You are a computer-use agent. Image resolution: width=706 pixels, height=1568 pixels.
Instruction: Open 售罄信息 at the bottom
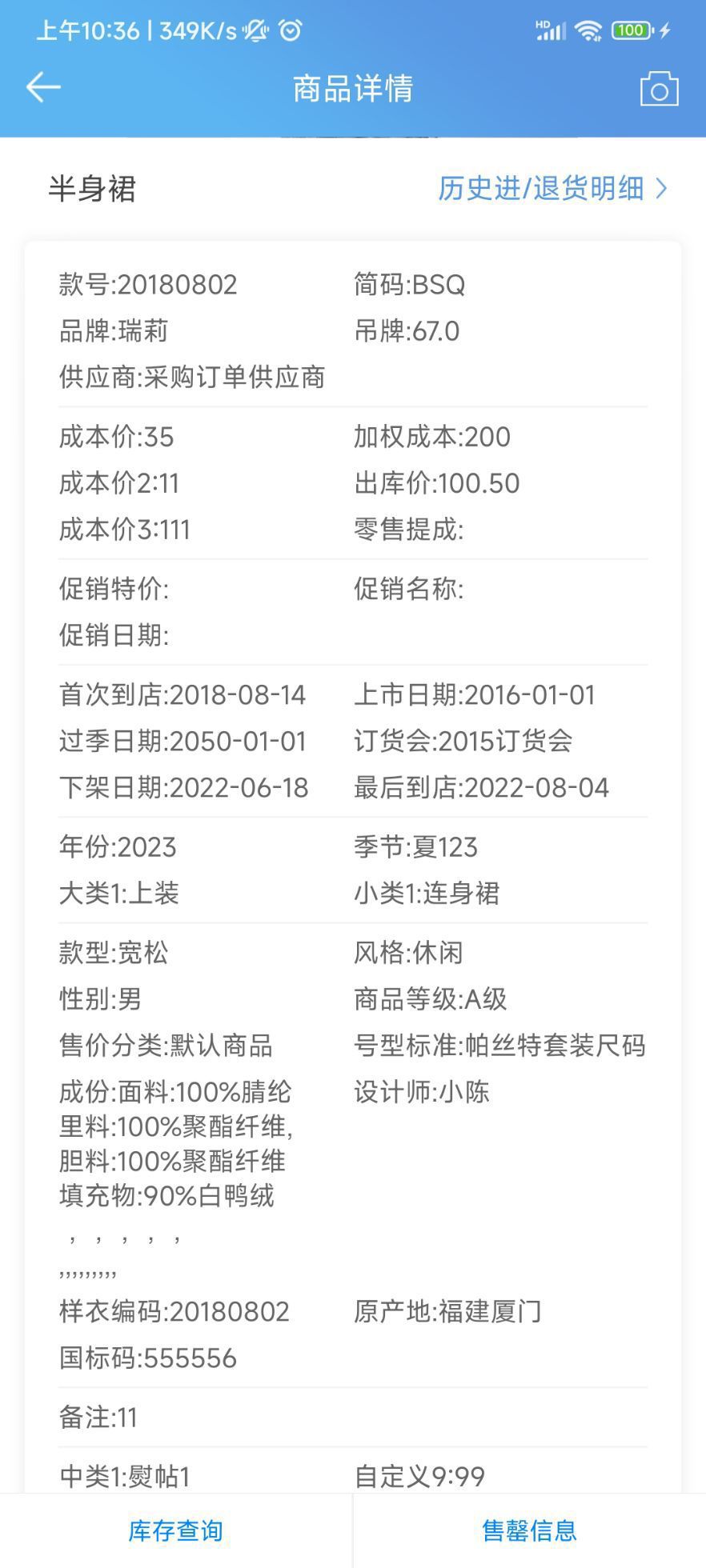(x=529, y=1530)
